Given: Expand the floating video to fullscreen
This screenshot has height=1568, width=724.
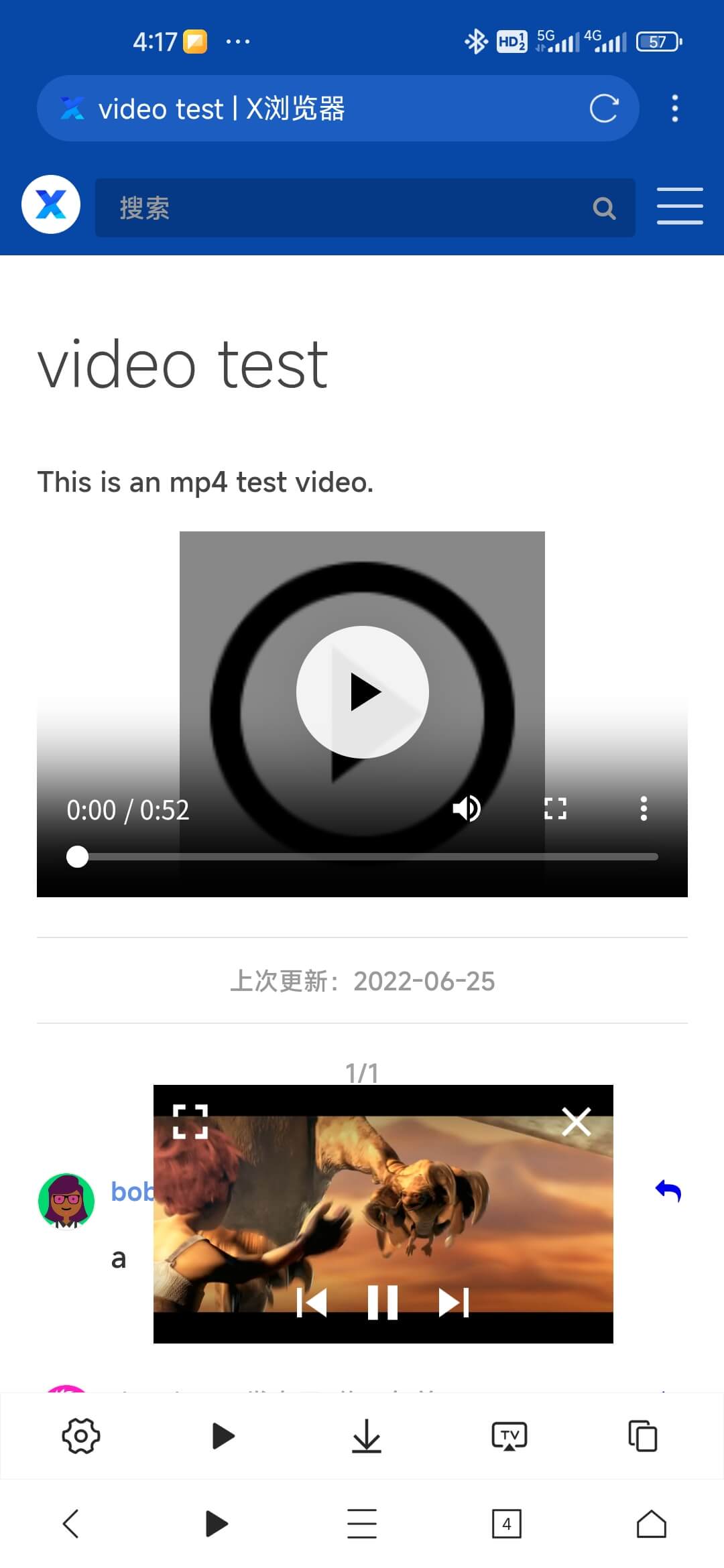Looking at the screenshot, I should click(x=190, y=1122).
